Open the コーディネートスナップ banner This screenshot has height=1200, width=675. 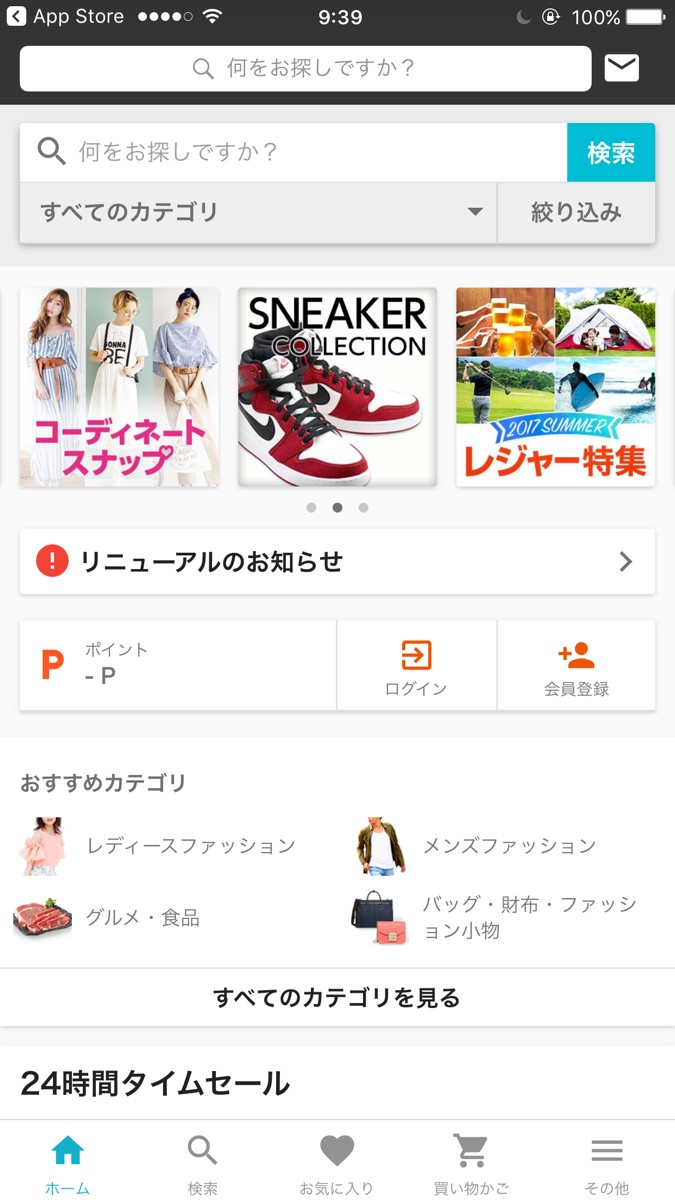119,387
